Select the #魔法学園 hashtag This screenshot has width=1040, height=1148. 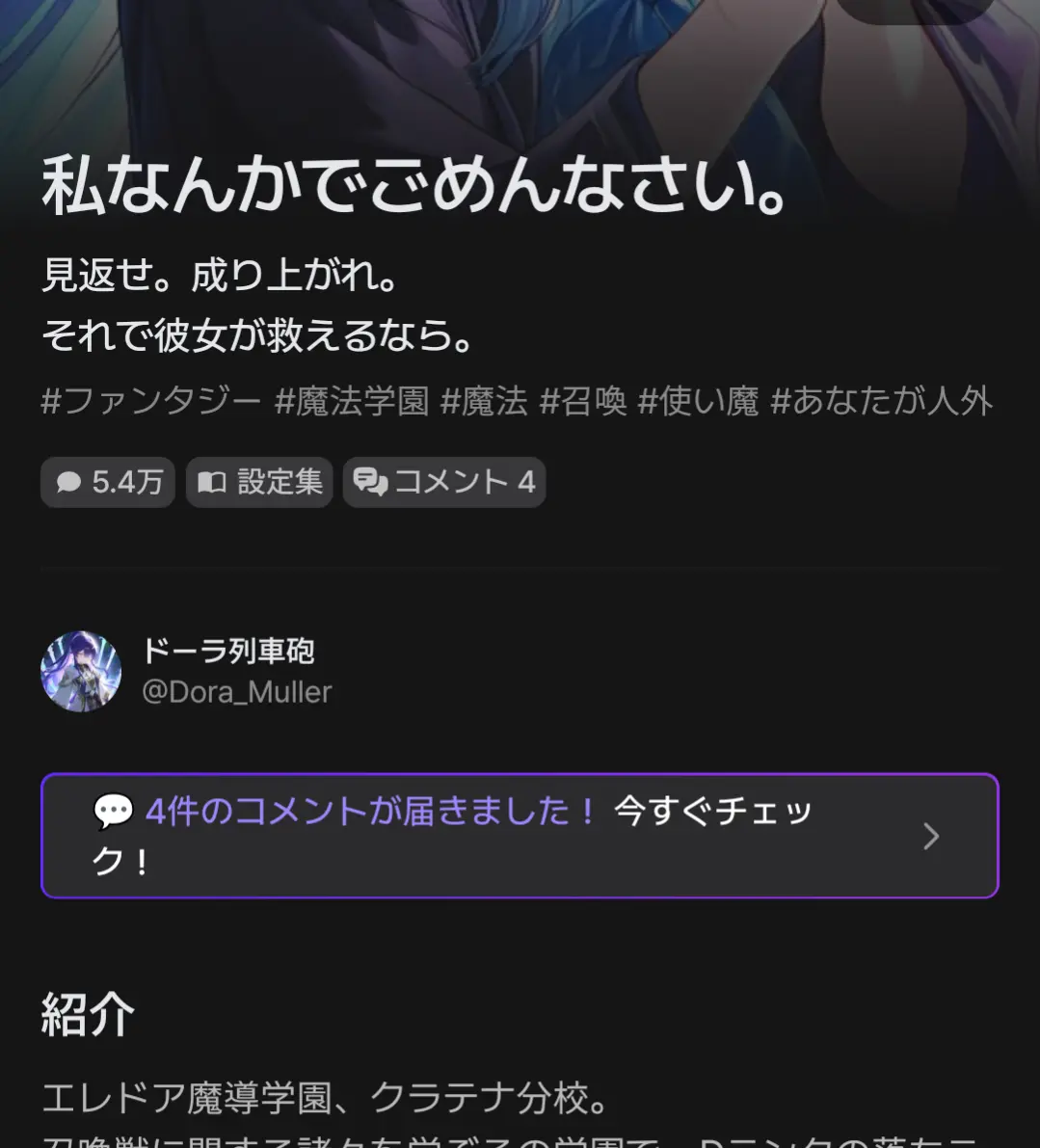click(x=352, y=401)
